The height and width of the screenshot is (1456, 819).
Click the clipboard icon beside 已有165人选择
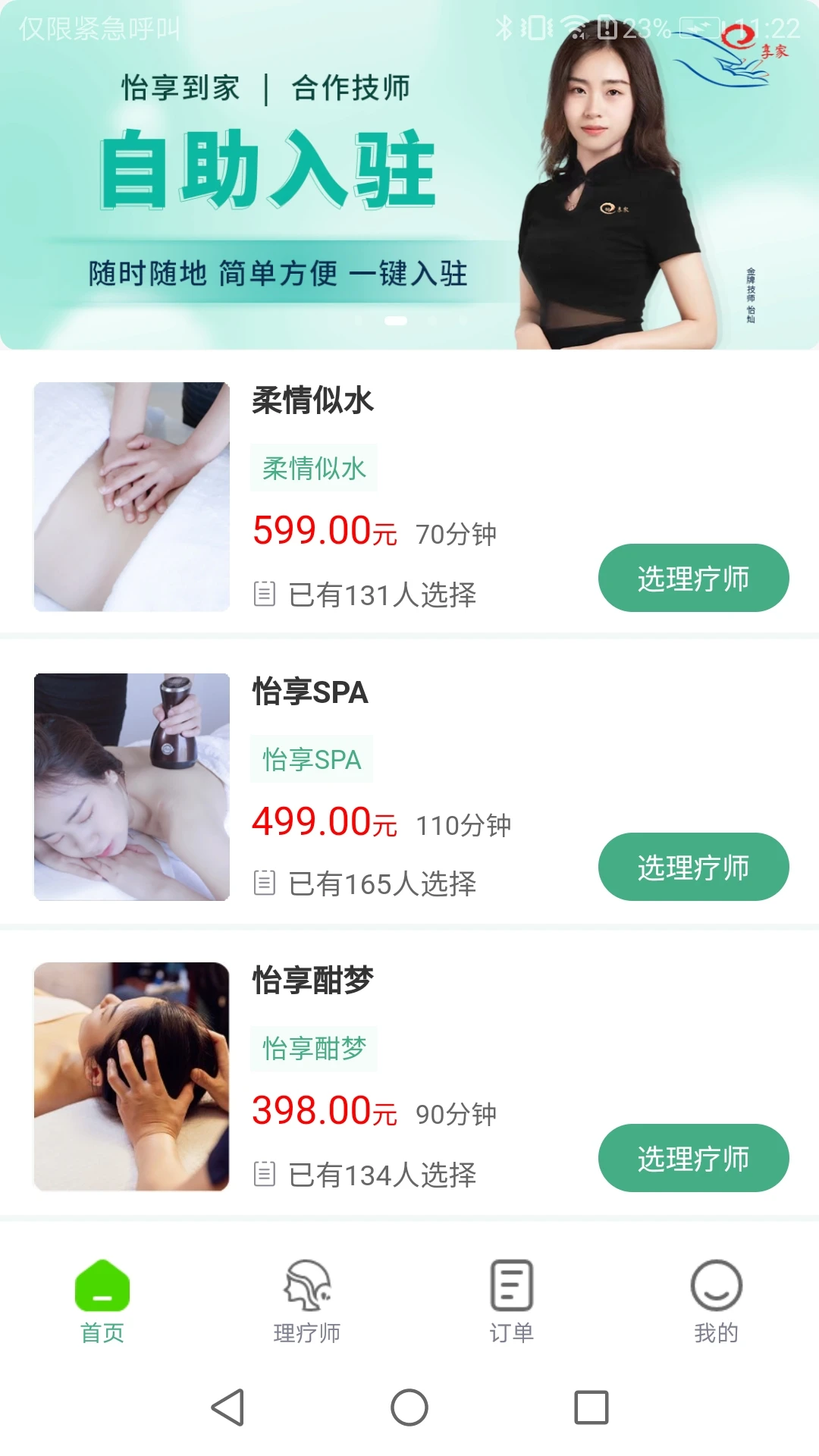click(265, 883)
